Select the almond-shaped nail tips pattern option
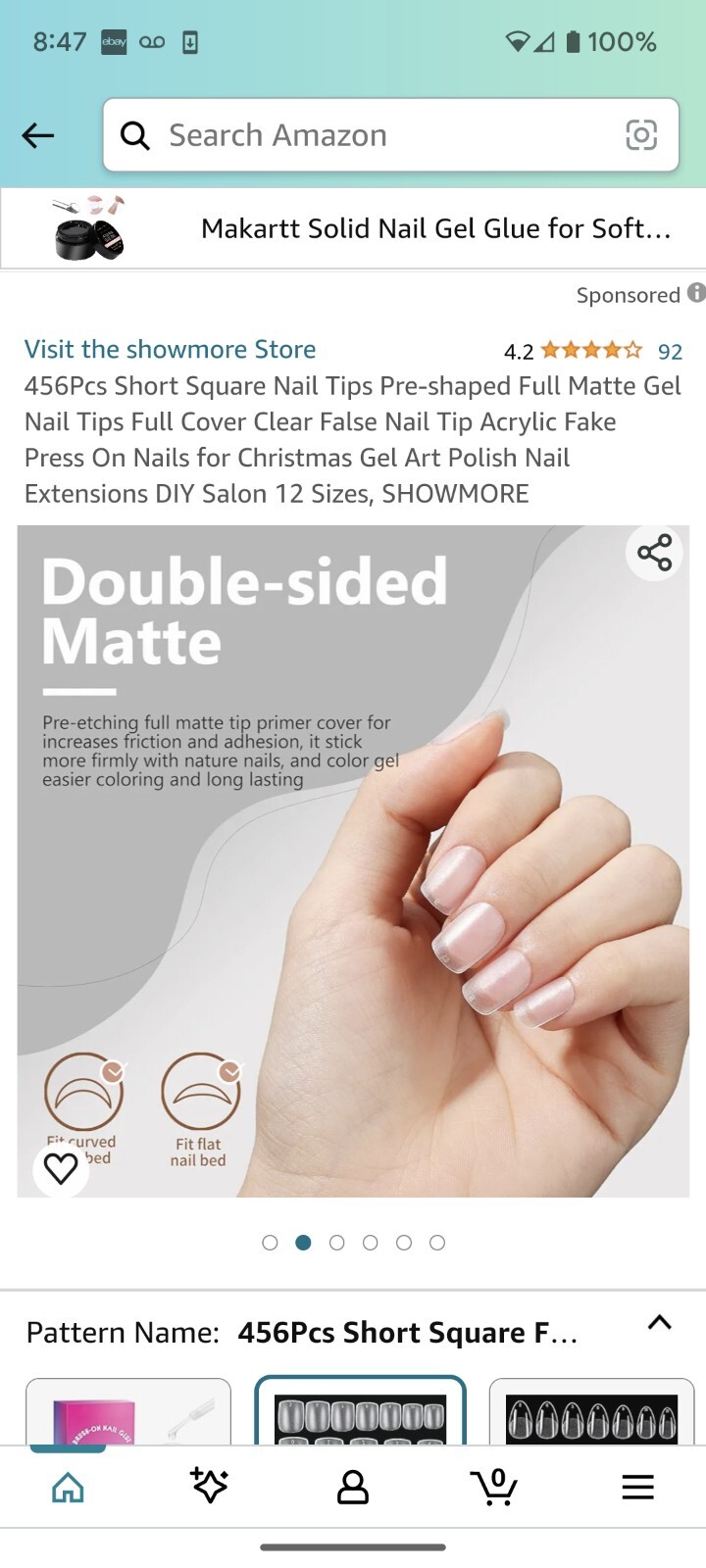 591,1412
